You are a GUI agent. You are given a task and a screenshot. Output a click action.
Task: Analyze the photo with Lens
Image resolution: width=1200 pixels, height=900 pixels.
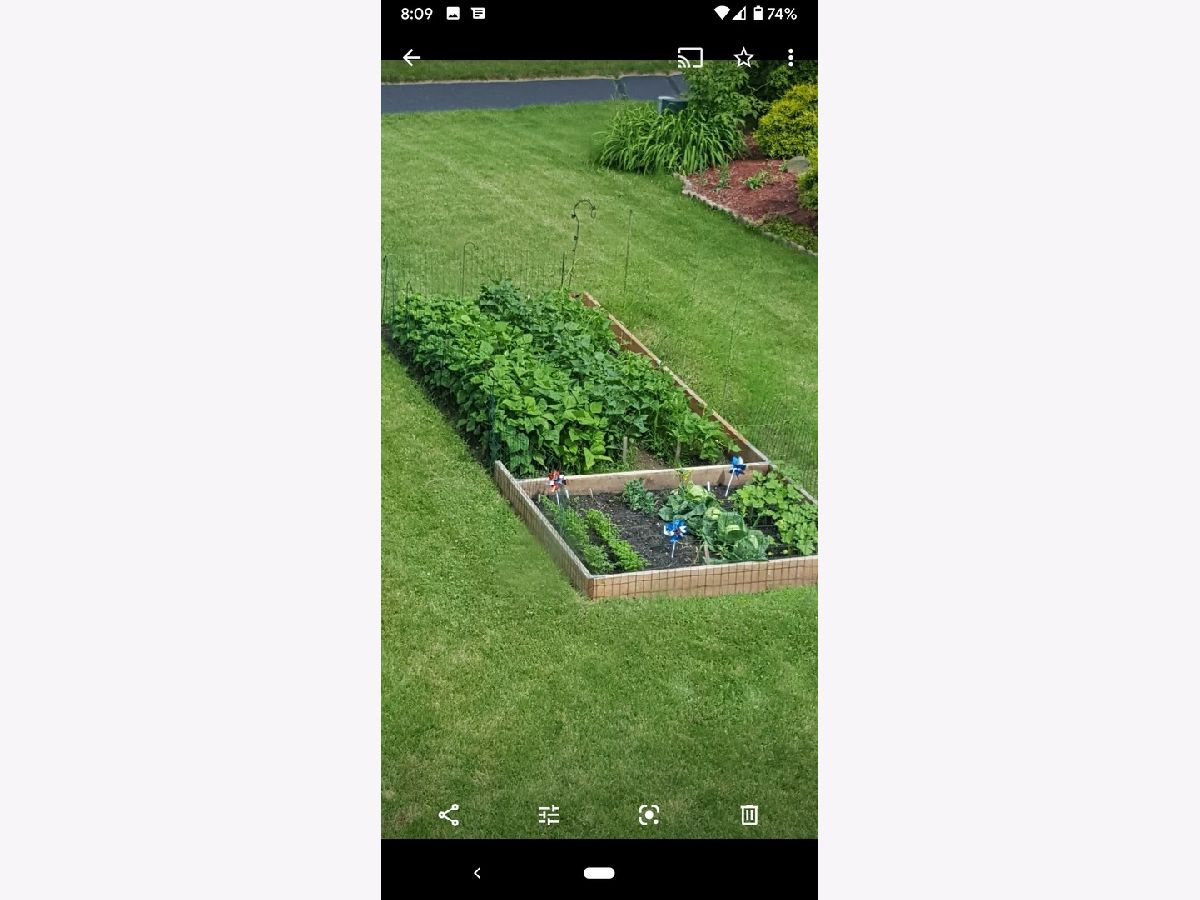coord(649,815)
